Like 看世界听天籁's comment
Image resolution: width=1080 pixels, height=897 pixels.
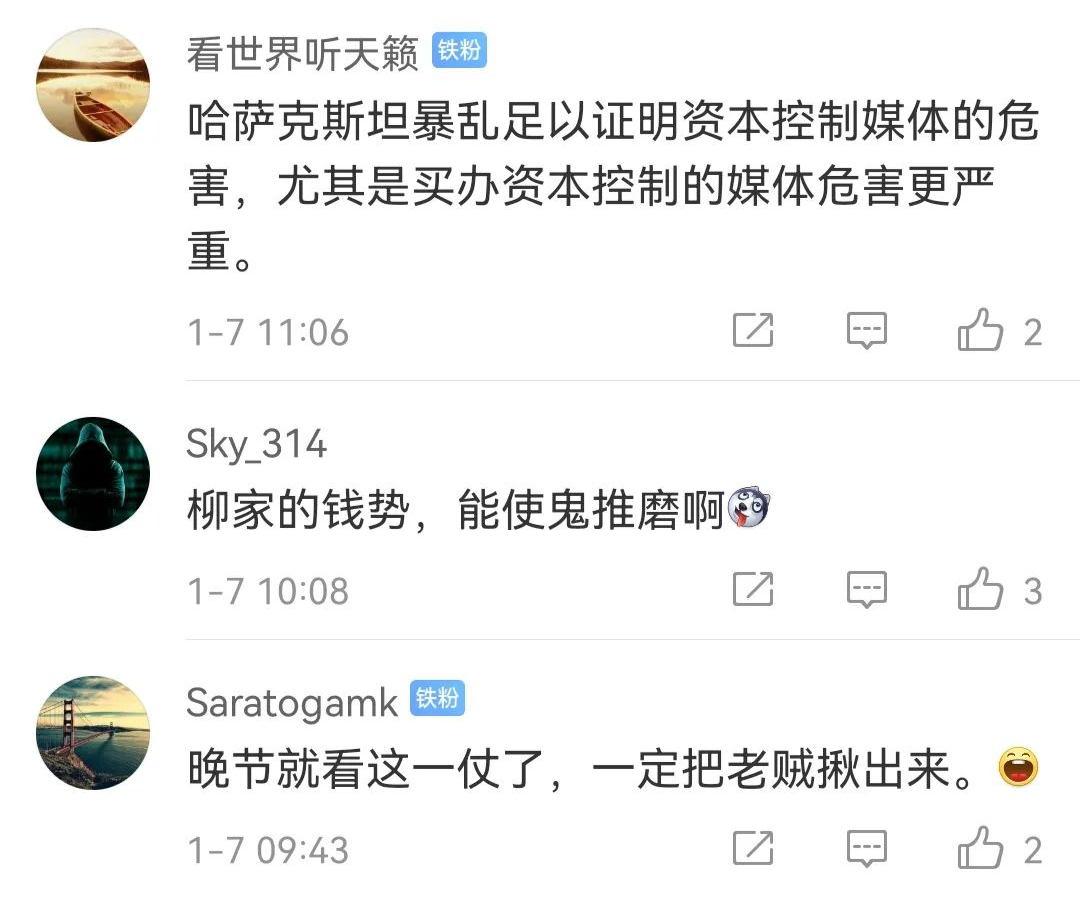(981, 330)
